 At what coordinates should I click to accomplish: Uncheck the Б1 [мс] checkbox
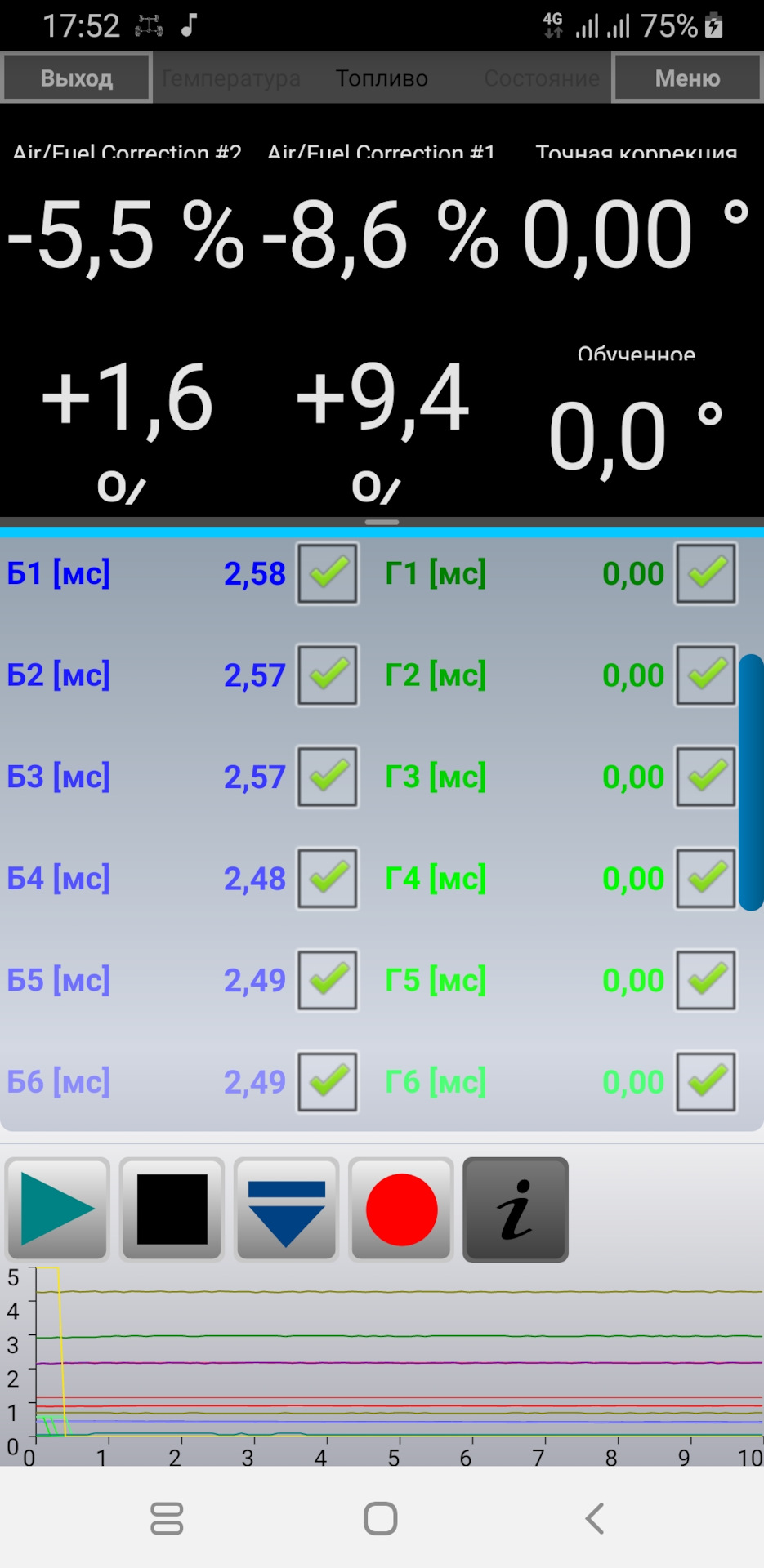coord(328,573)
